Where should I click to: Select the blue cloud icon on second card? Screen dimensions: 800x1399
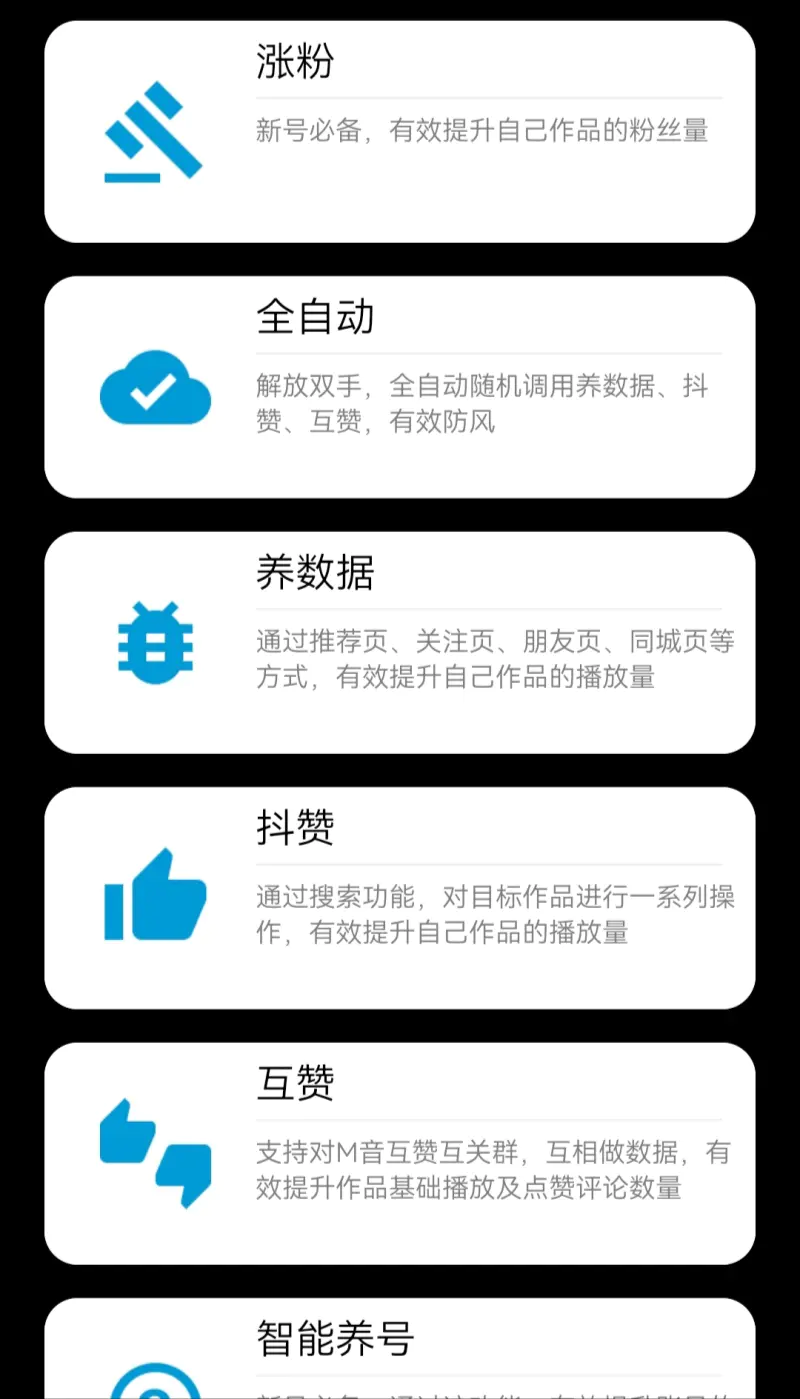pyautogui.click(x=155, y=389)
